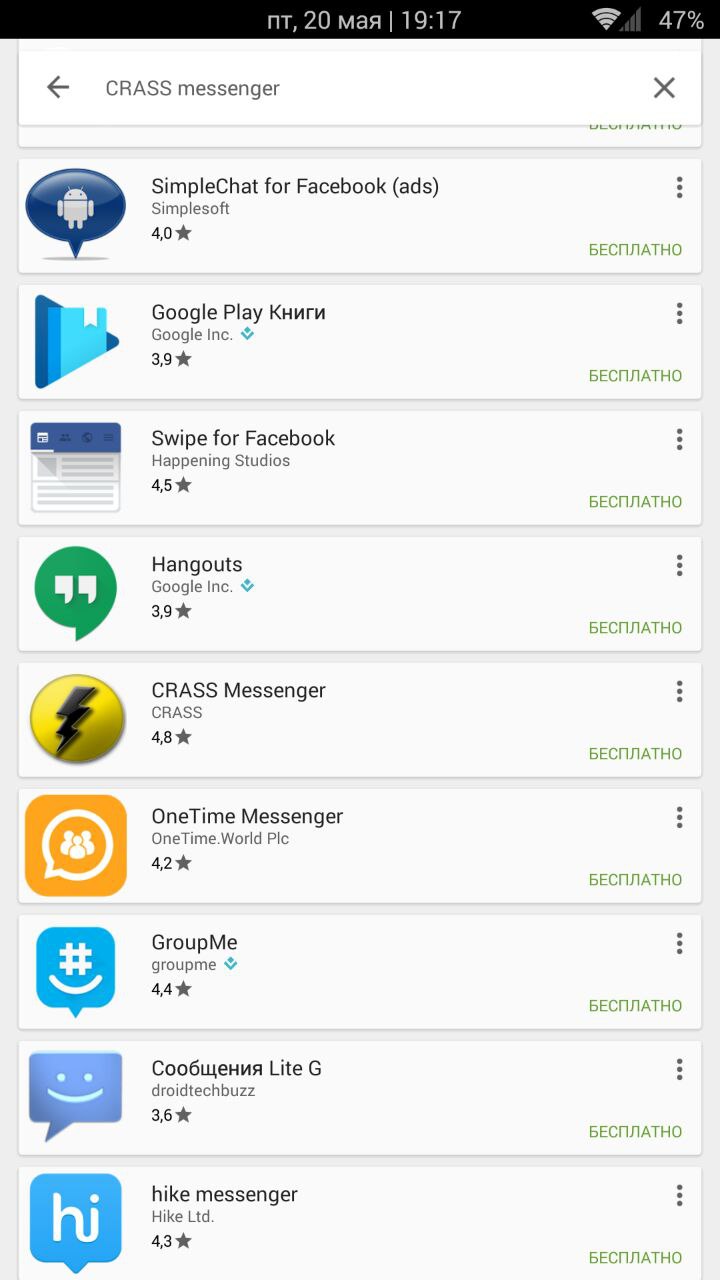
Task: Open overflow menu for GroupMe
Action: [679, 943]
